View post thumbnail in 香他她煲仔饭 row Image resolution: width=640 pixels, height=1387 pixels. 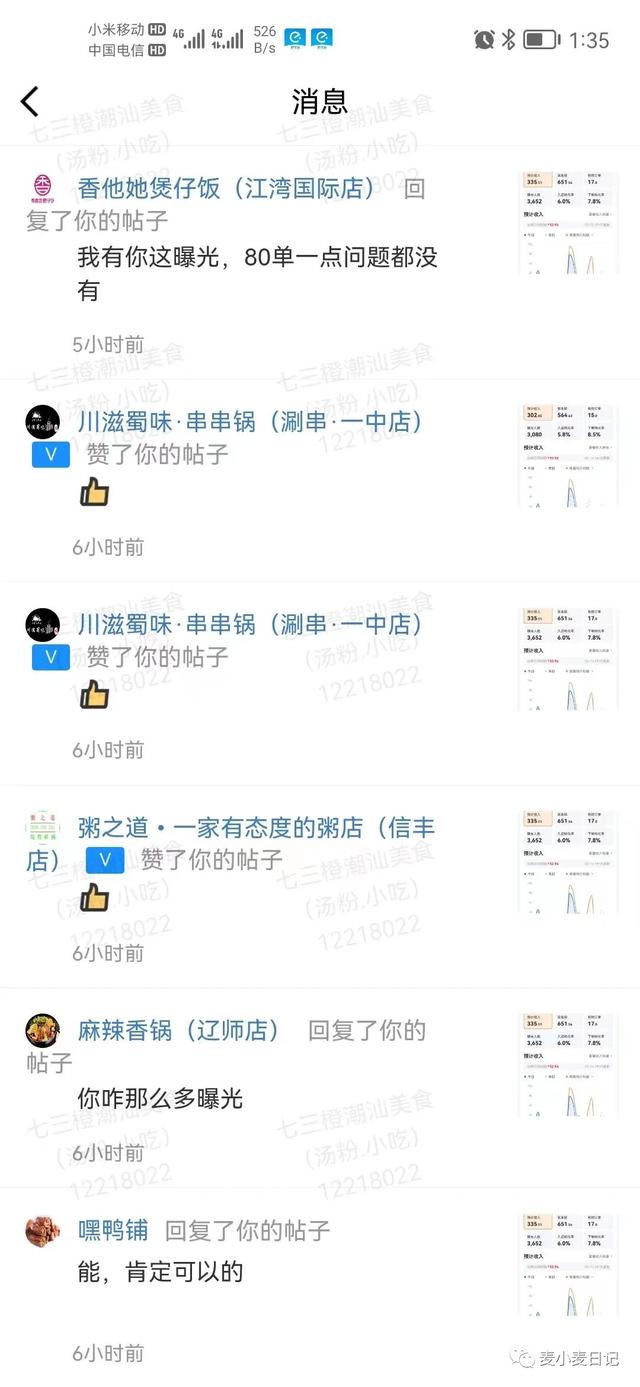coord(561,224)
